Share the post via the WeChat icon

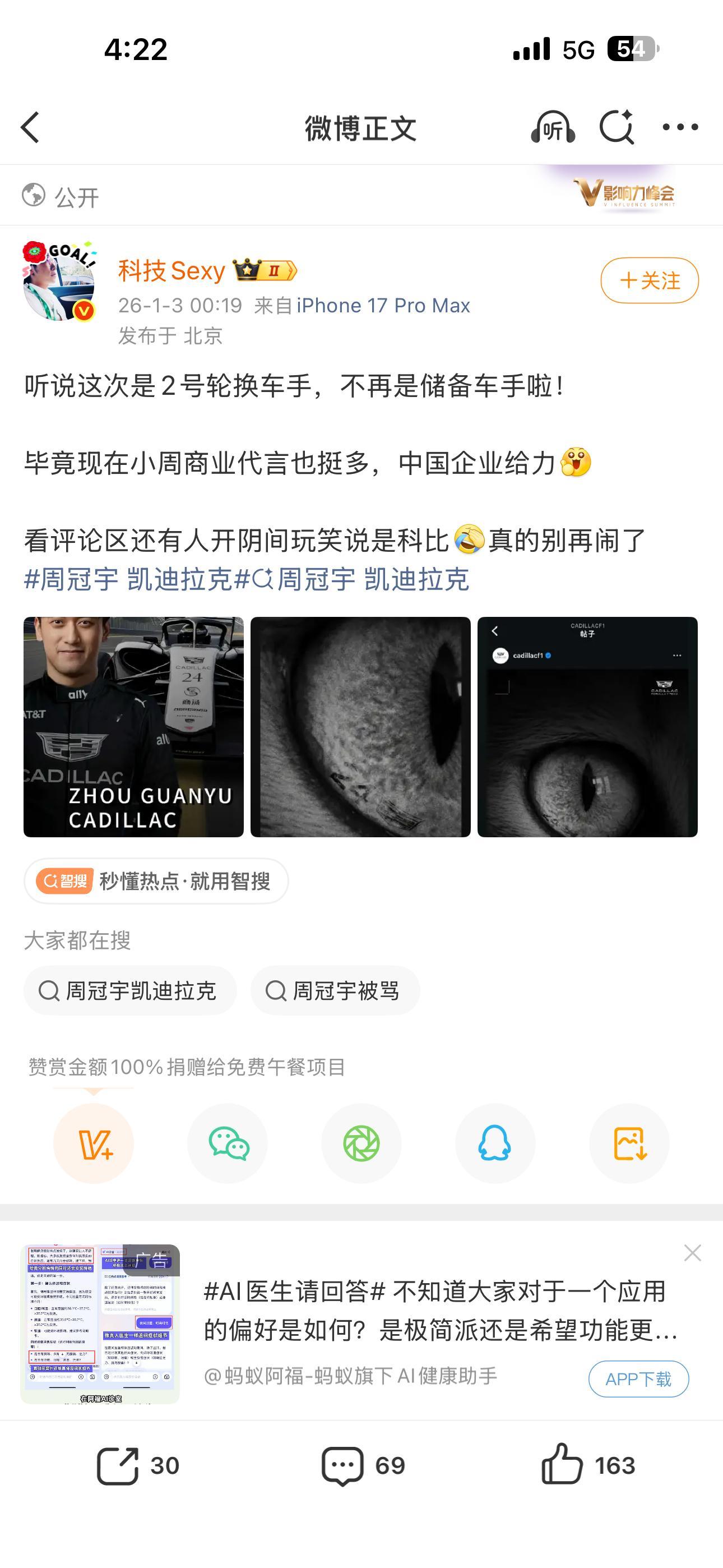pyautogui.click(x=228, y=1143)
